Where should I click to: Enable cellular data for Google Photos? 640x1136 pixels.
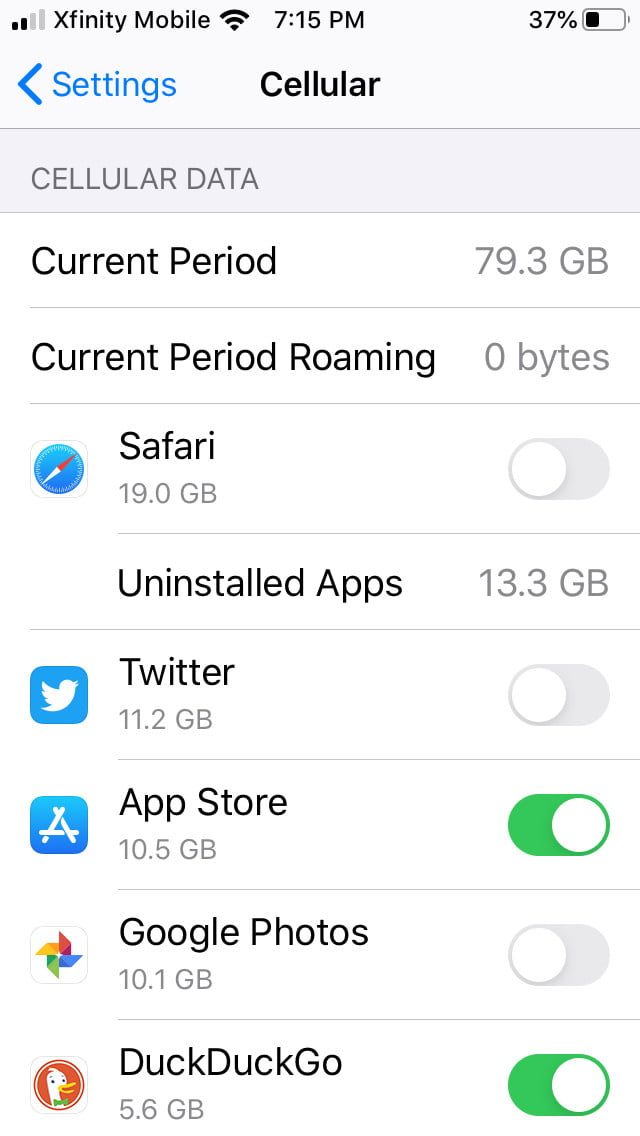tap(558, 955)
